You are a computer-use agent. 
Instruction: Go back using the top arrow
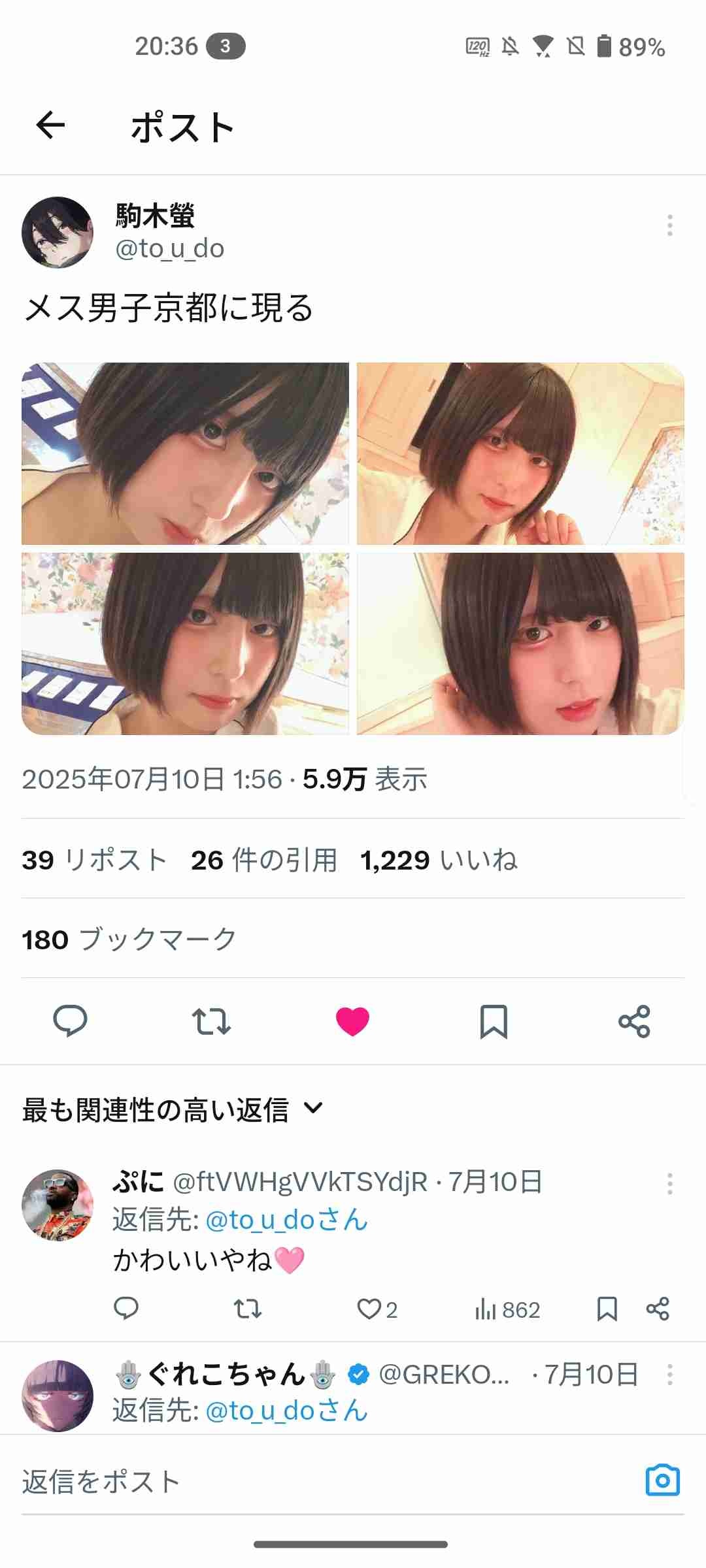50,125
